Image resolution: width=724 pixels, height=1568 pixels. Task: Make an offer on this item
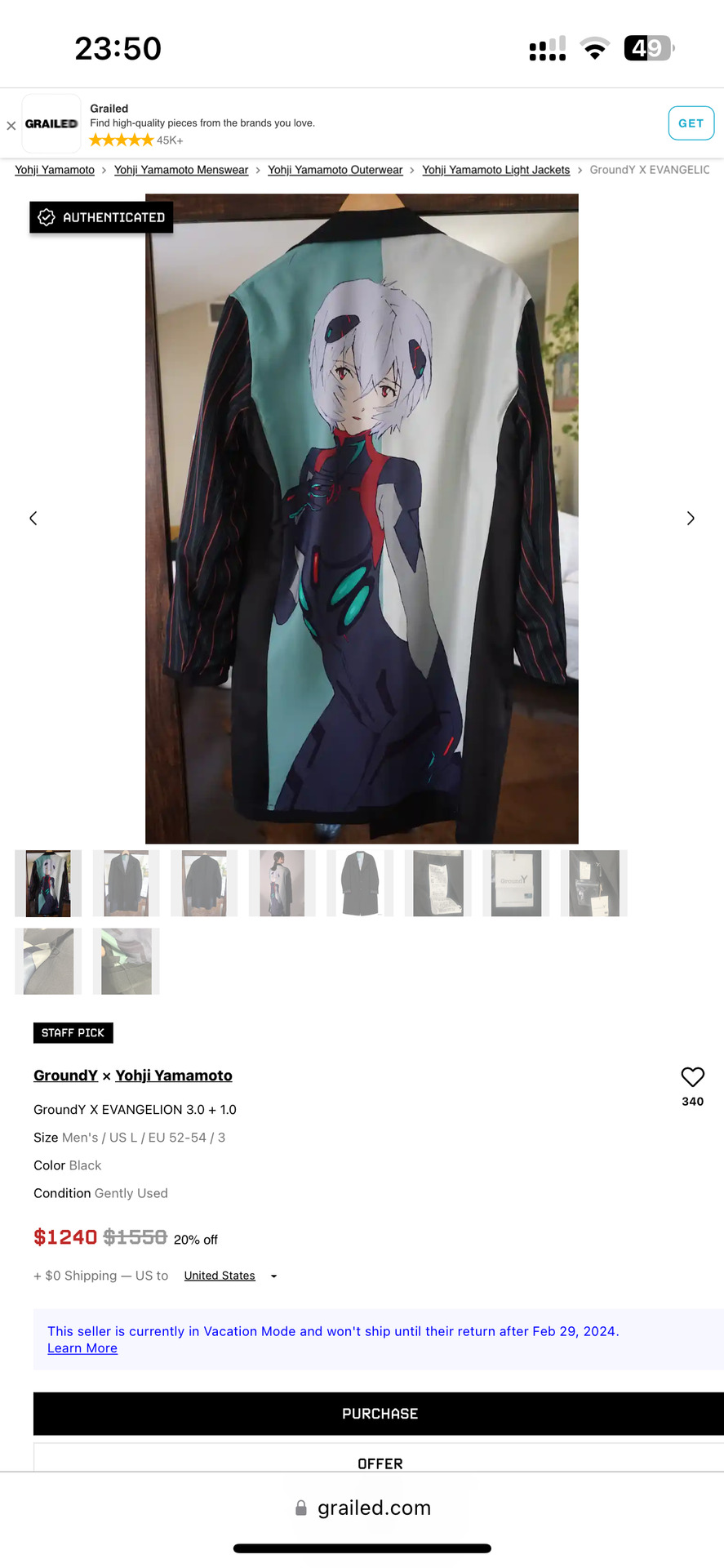point(379,1463)
